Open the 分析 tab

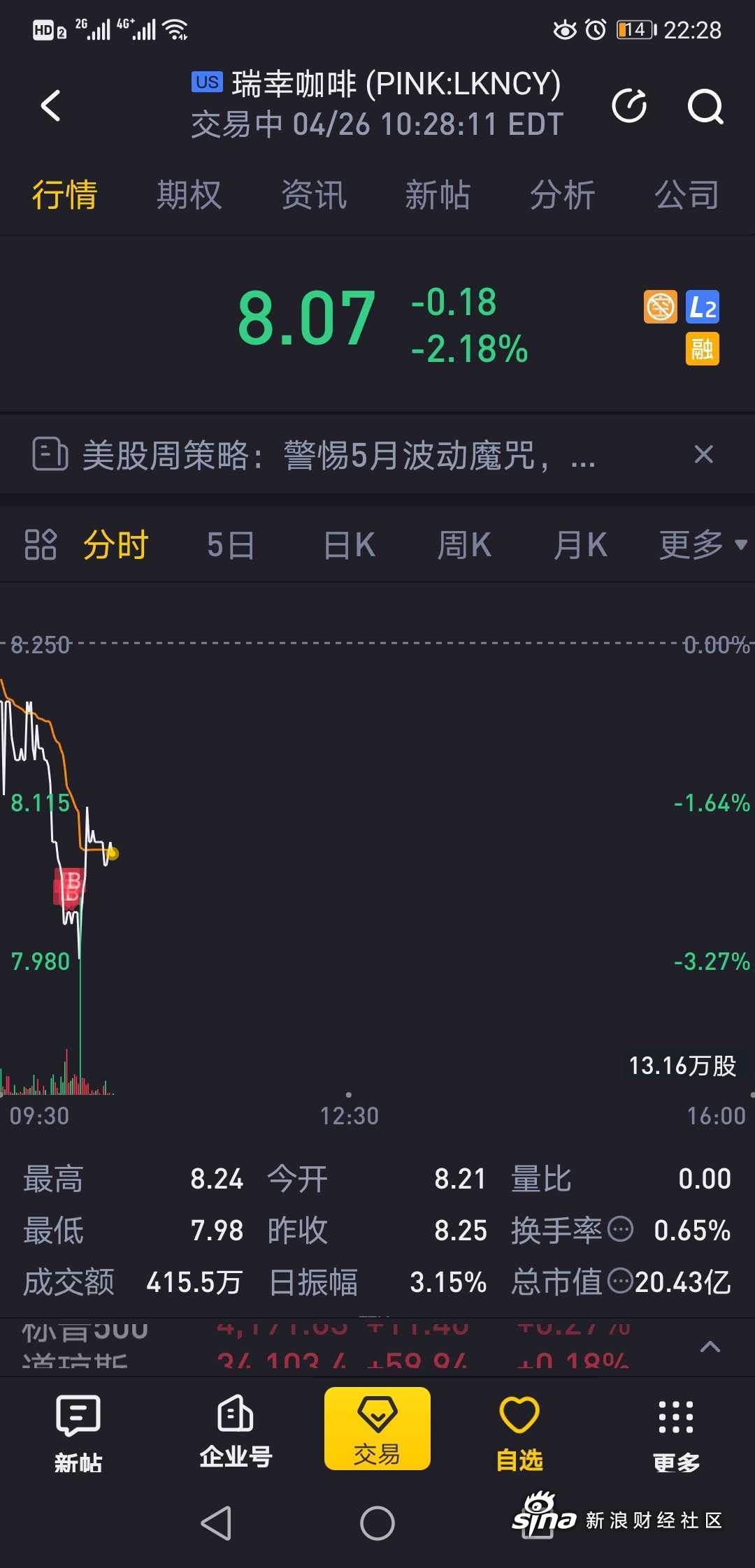pyautogui.click(x=562, y=195)
